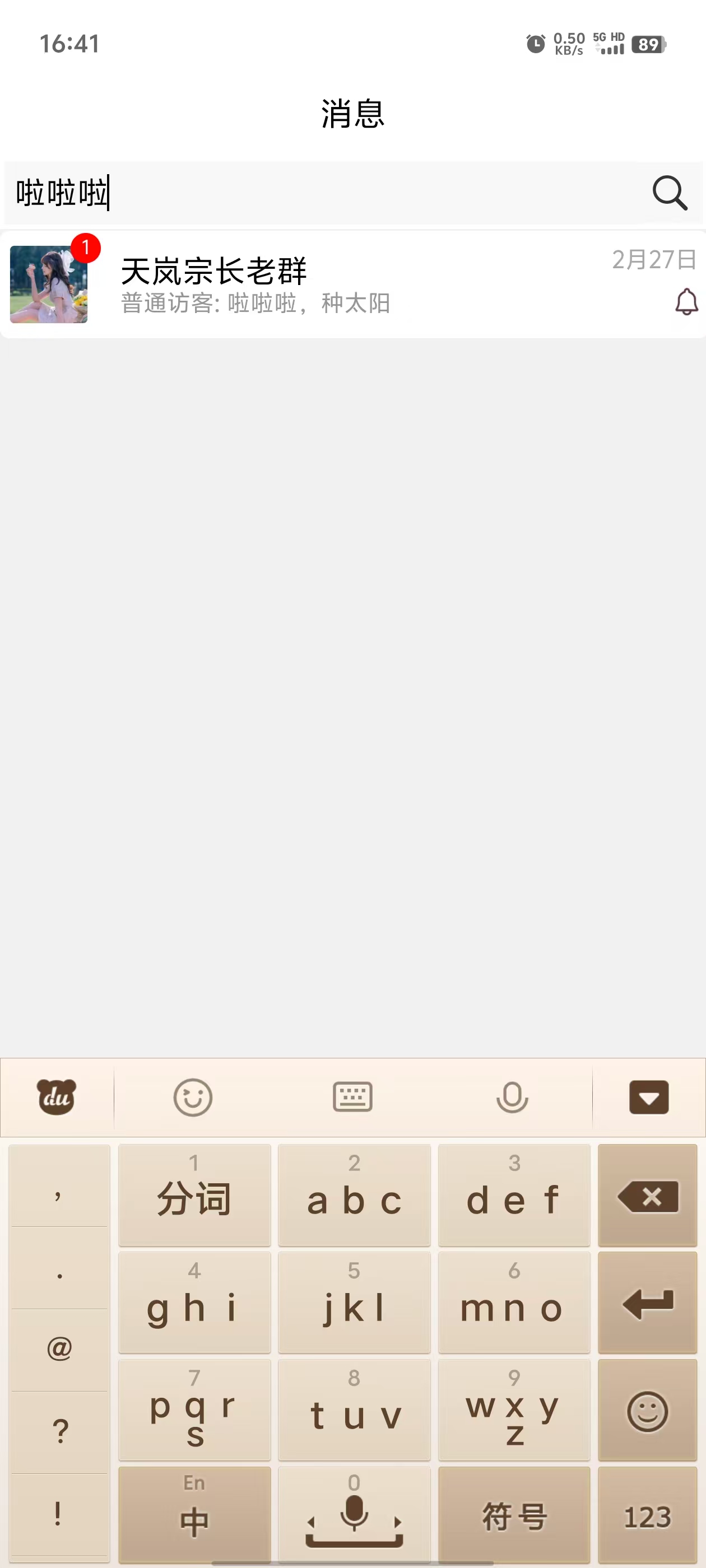
Task: Tap the smiley key below enter
Action: coord(648,1410)
